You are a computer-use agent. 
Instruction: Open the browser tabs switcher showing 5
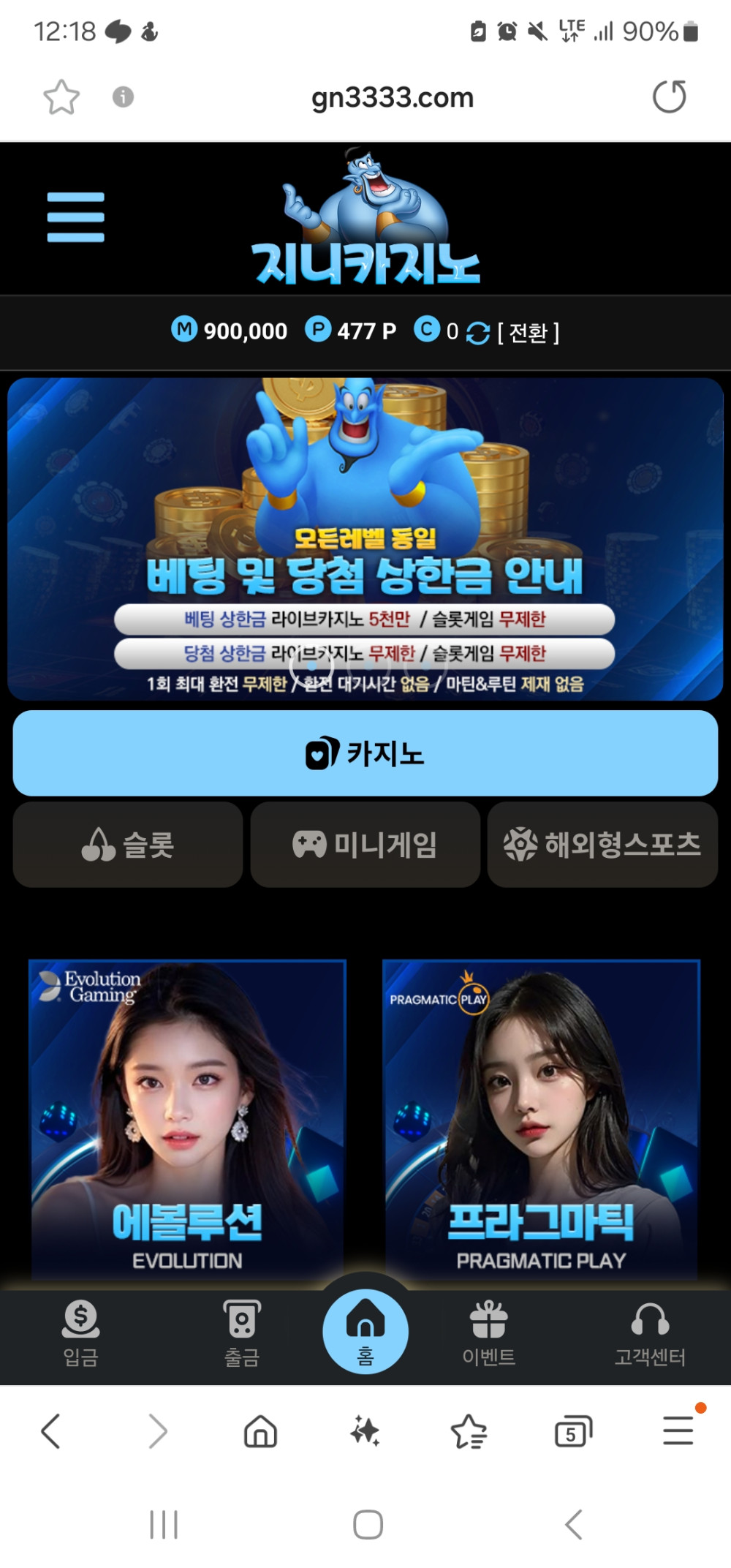574,1432
